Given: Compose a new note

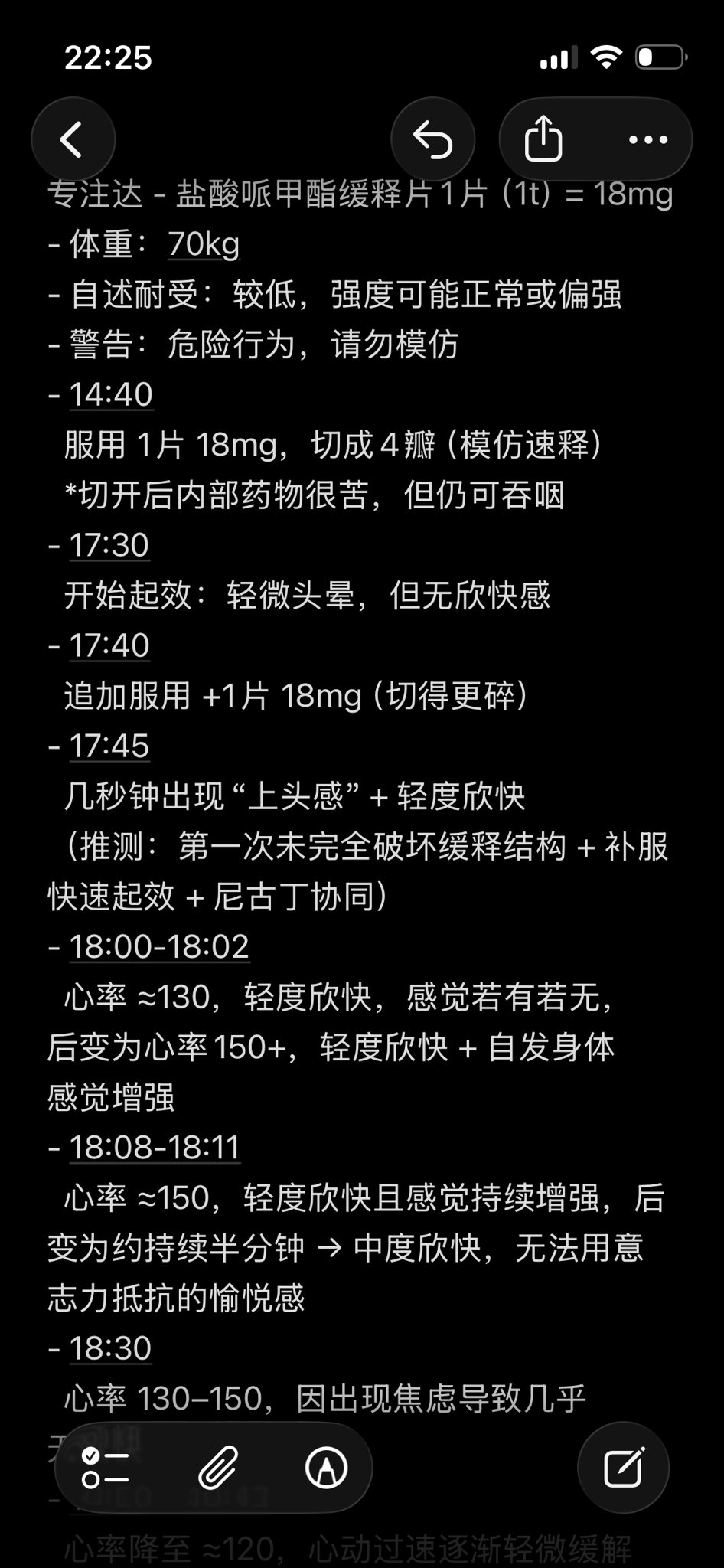Looking at the screenshot, I should pos(623,1468).
